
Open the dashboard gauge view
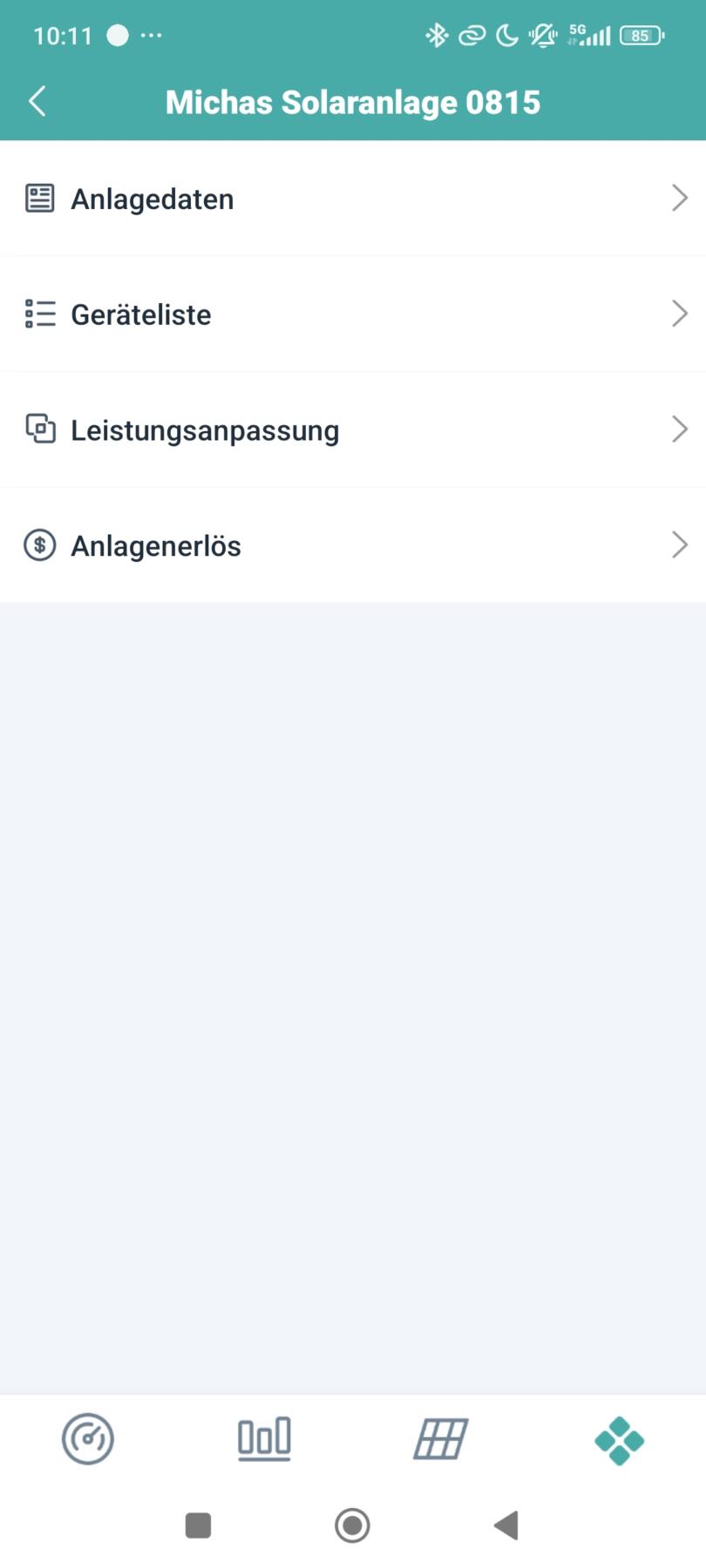pos(87,1439)
